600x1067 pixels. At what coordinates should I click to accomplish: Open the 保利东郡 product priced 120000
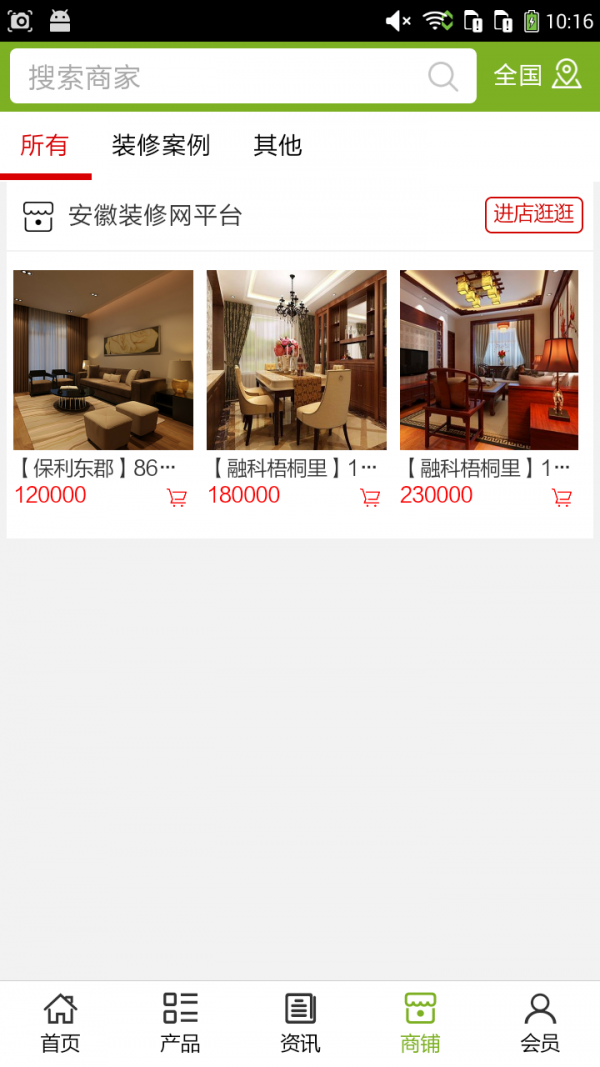pos(103,360)
